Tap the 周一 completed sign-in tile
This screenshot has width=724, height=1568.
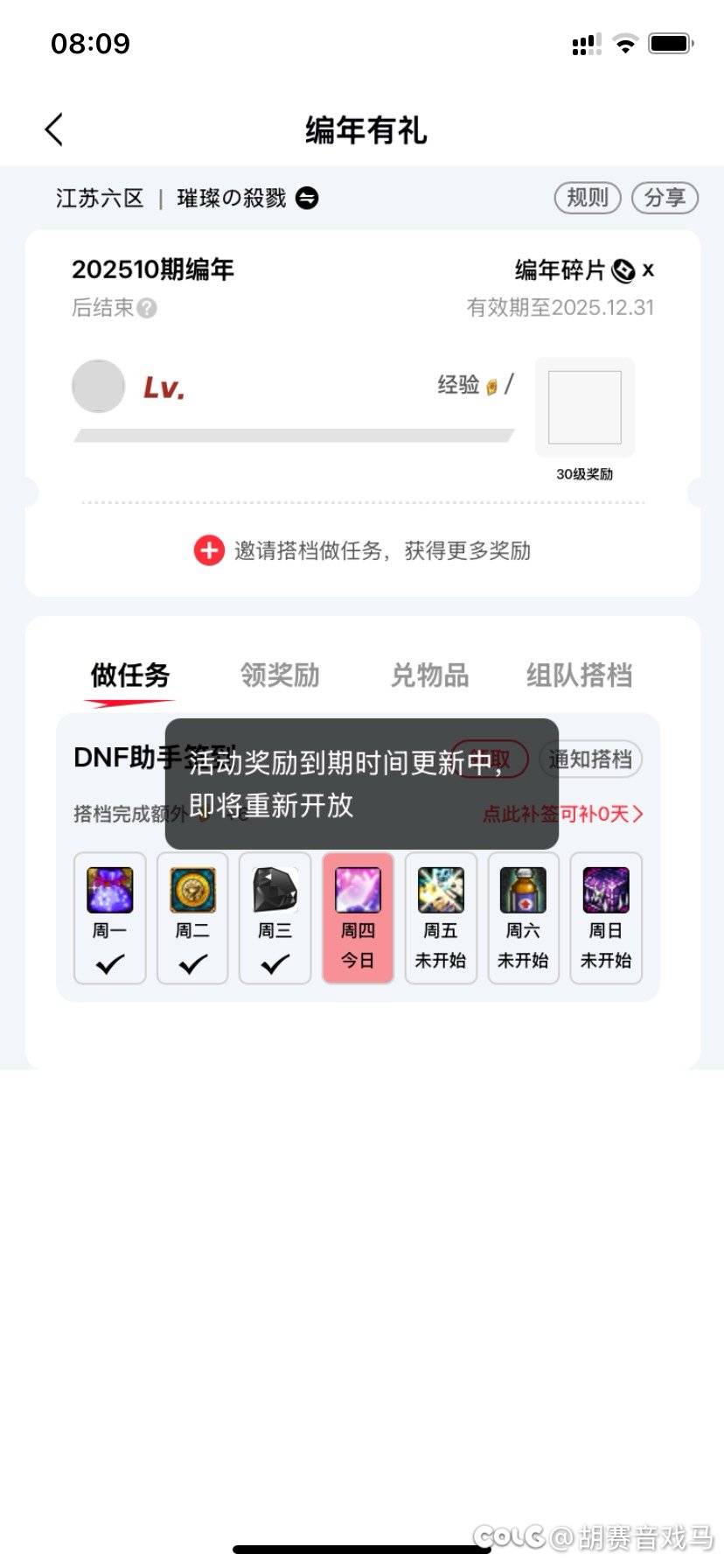point(110,917)
